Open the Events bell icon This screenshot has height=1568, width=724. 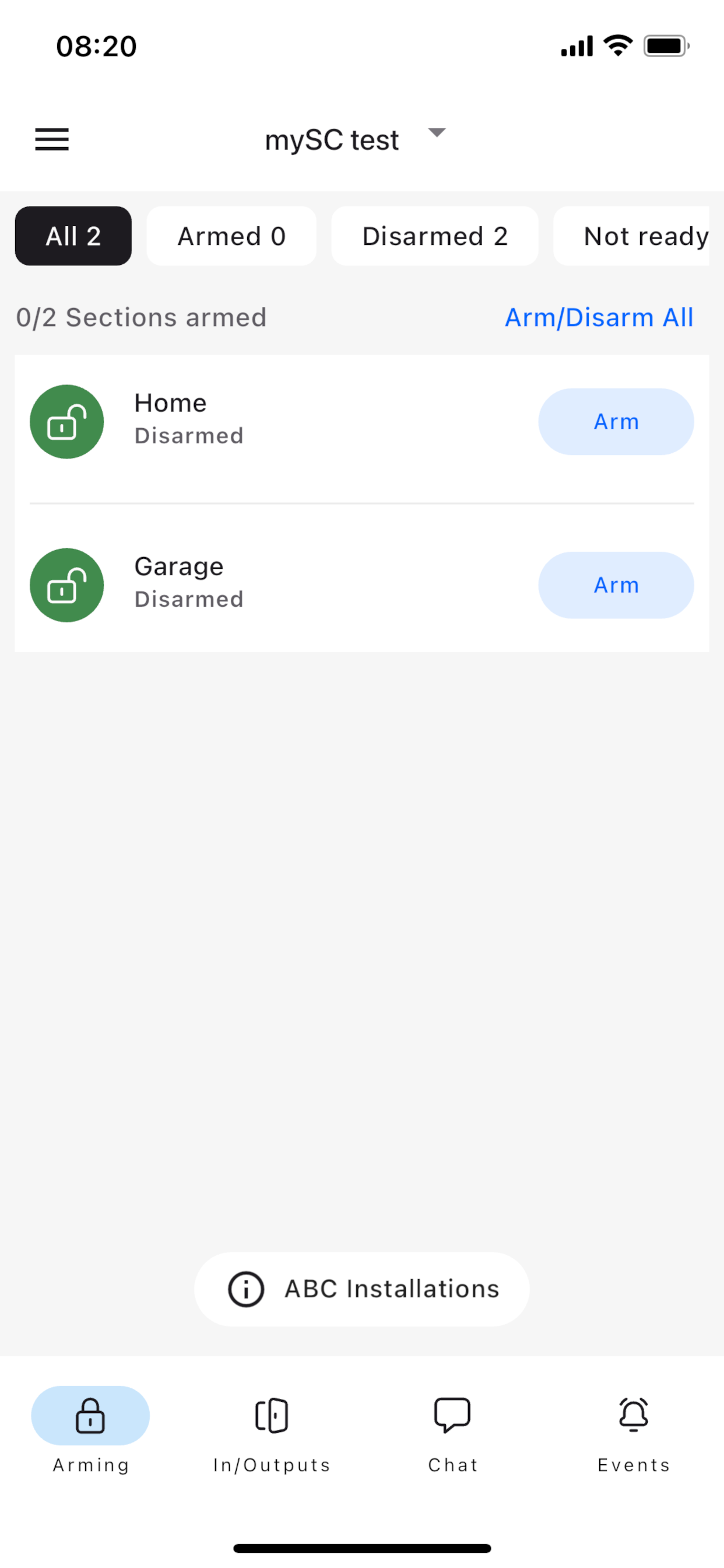tap(633, 1415)
